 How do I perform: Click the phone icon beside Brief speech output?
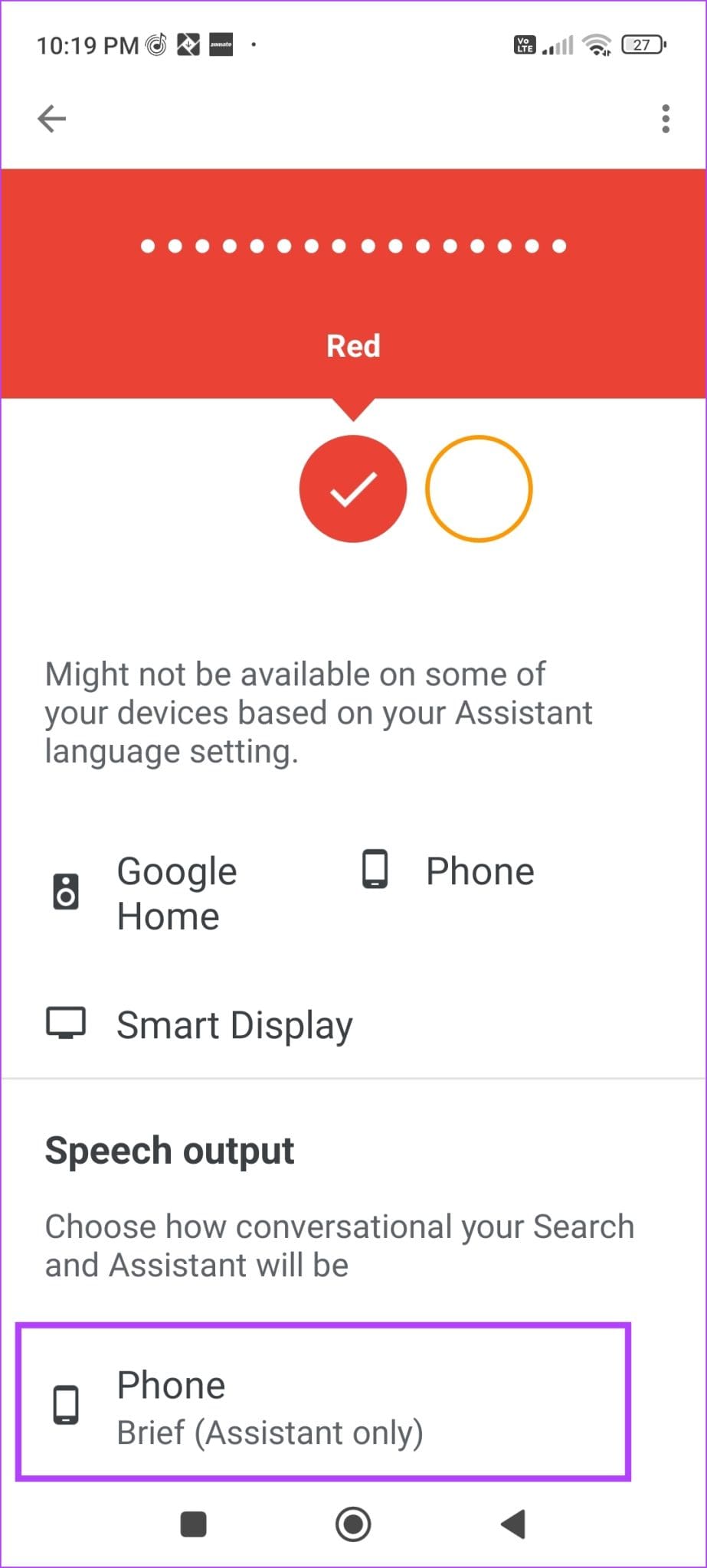pos(66,1406)
